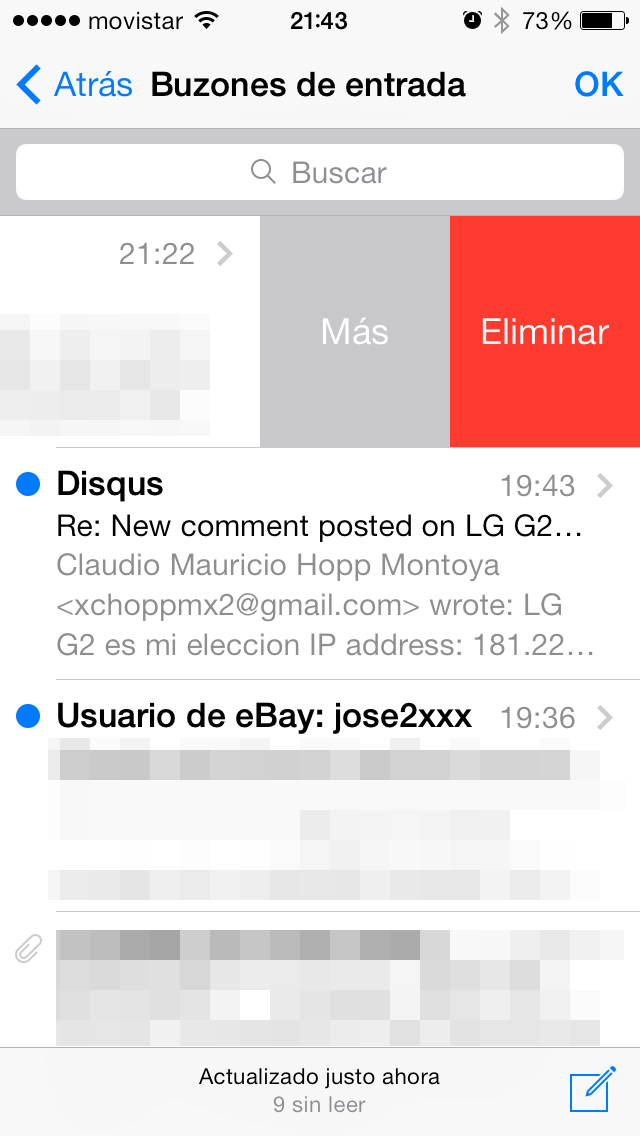Open the email with the attachment clip

pos(320,980)
